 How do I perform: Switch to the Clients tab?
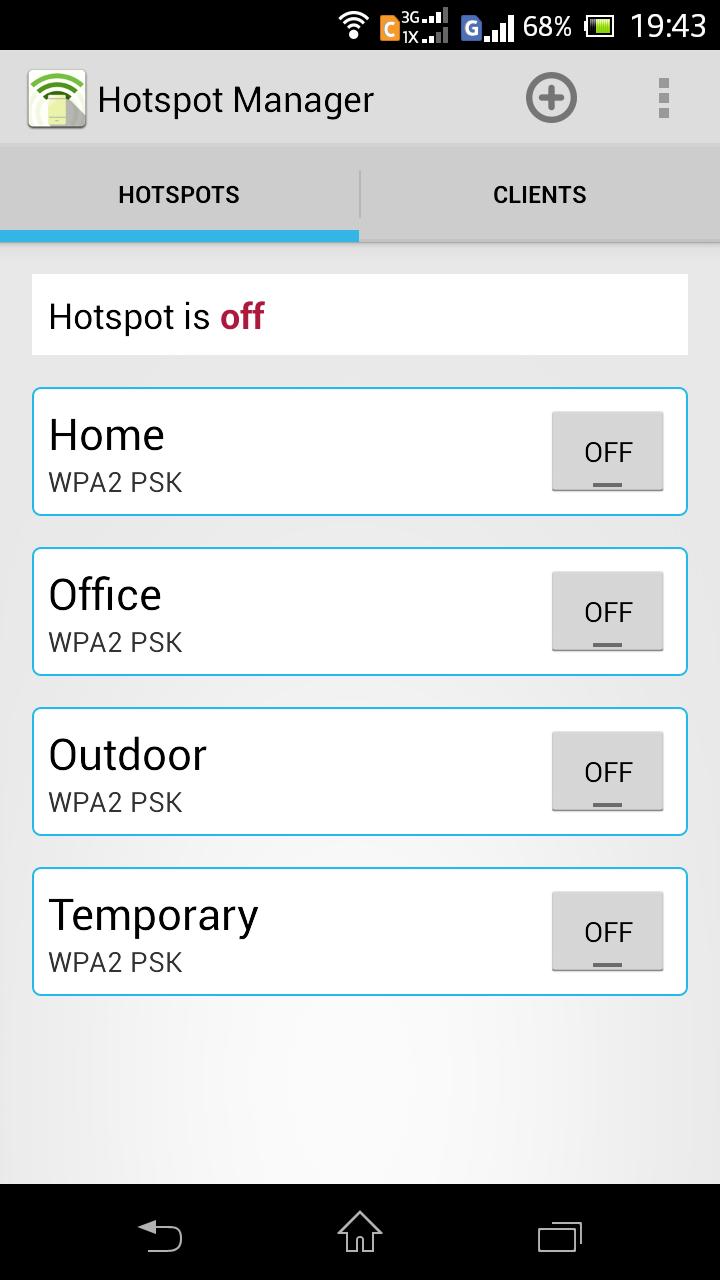click(x=539, y=195)
